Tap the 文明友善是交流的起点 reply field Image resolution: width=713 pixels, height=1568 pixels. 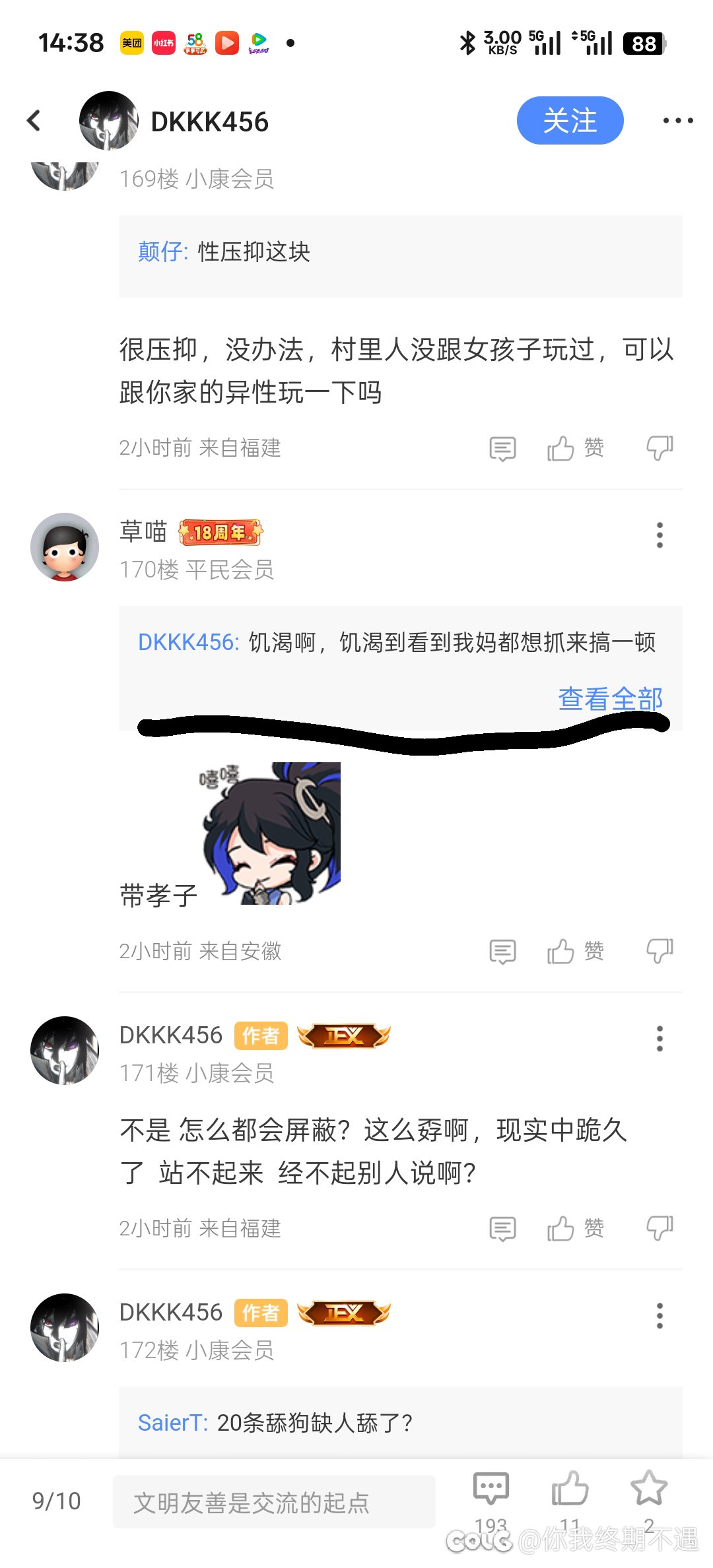(274, 1502)
